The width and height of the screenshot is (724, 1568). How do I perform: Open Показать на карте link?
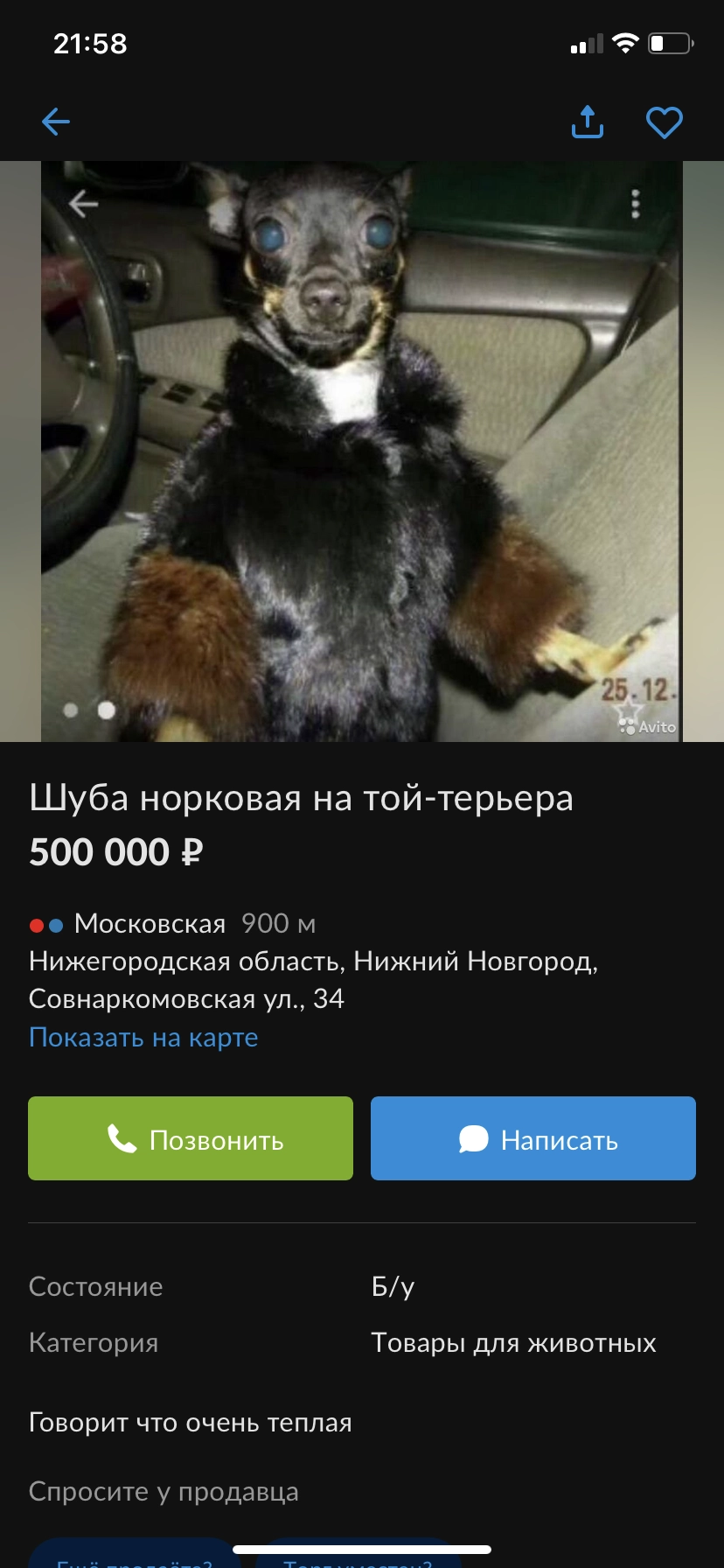pos(143,1037)
